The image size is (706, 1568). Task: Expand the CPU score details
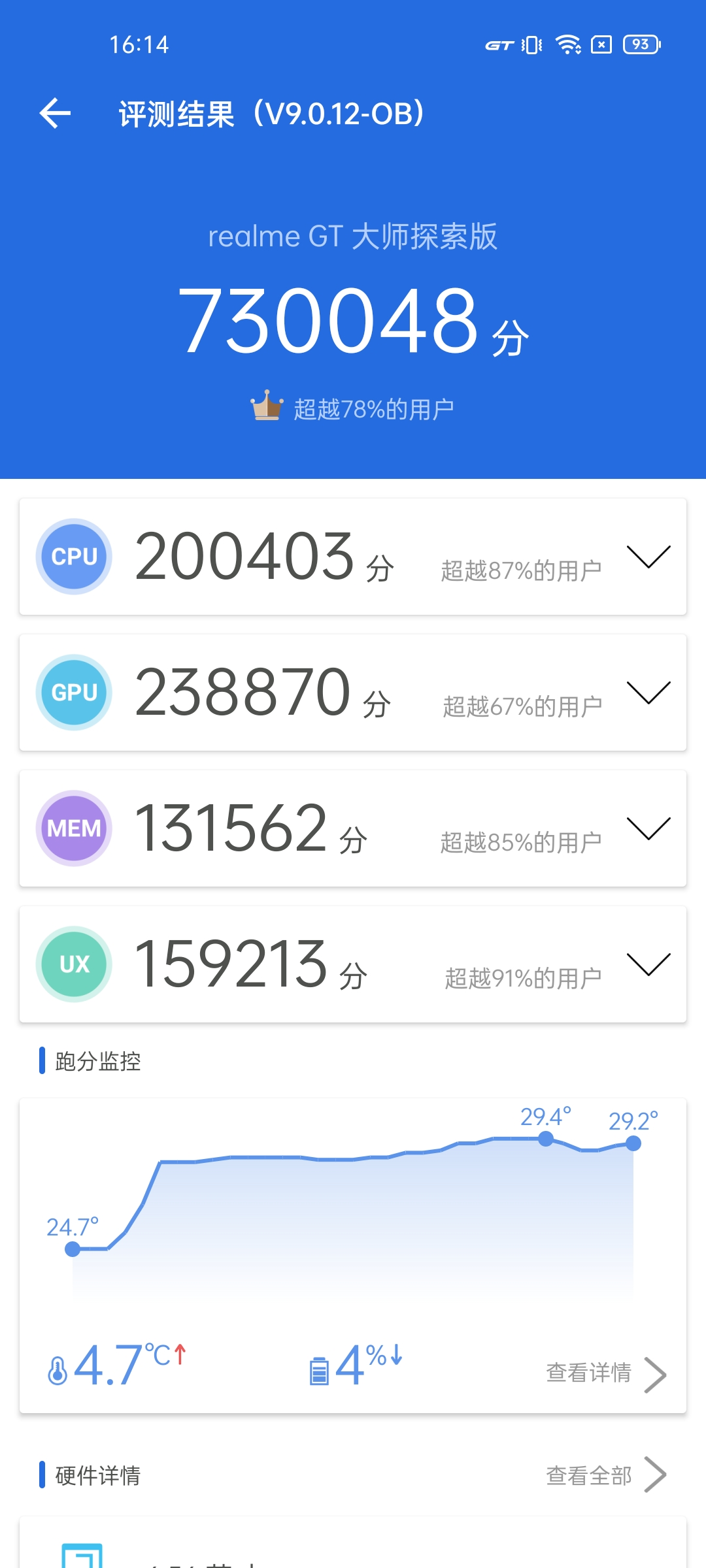648,557
